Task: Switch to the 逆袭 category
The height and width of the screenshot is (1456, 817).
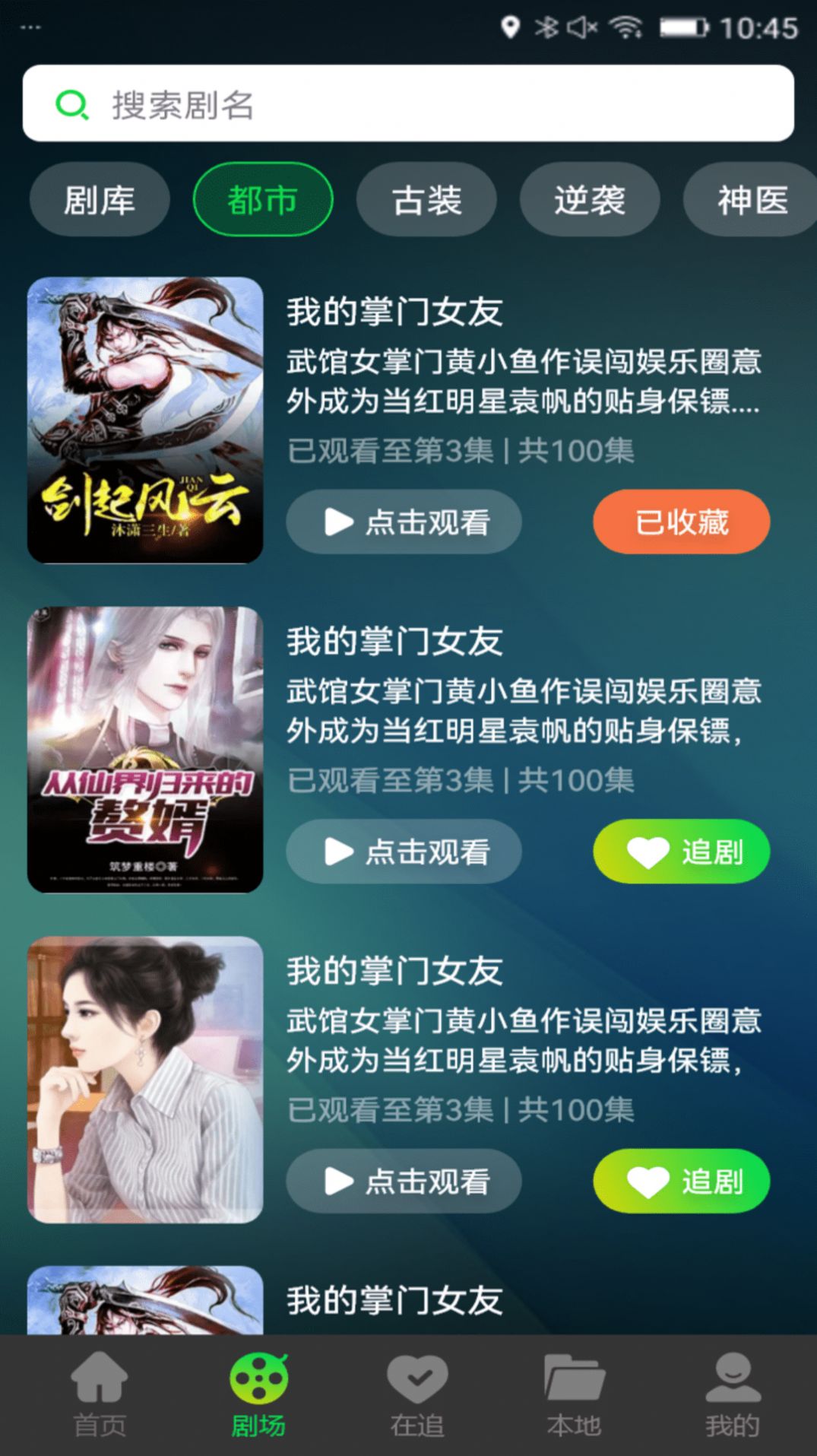Action: [x=590, y=200]
